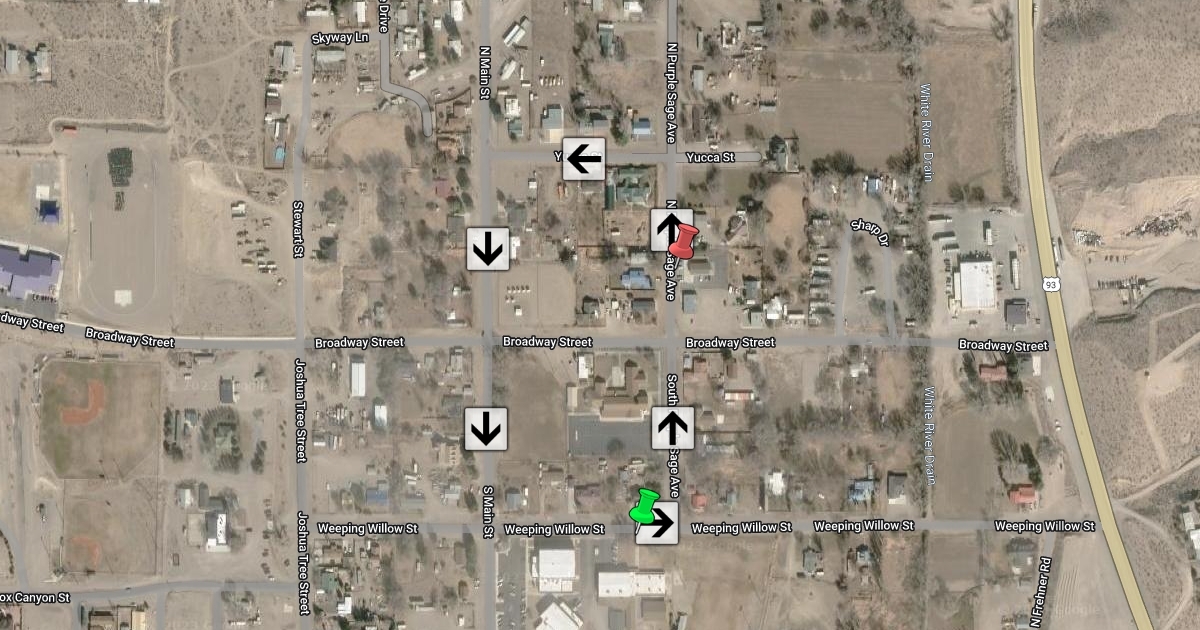Tap the down arrow on N Main St
This screenshot has width=1200, height=630.
pos(487,248)
